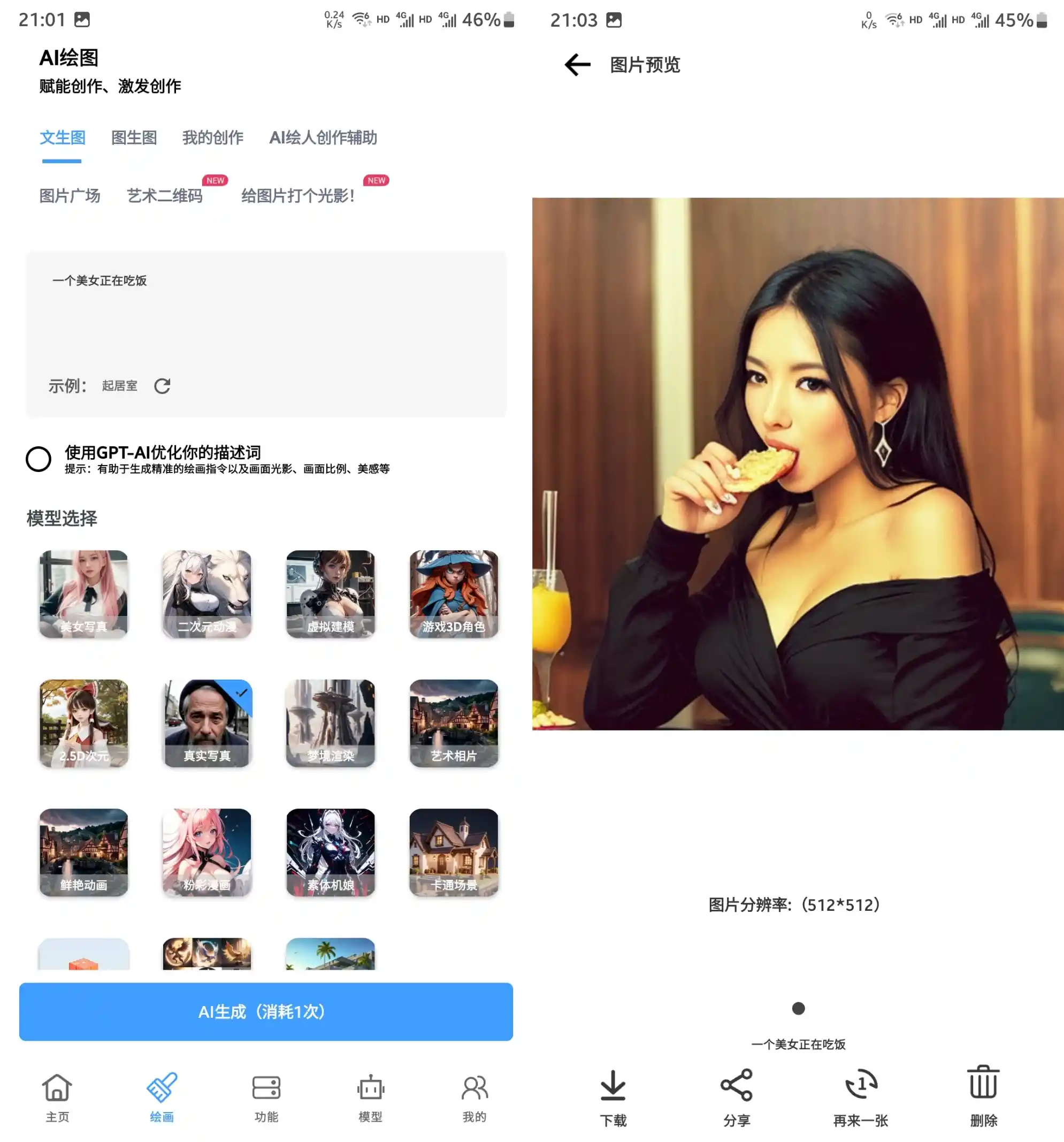Tap AI生成 (消耗1次) button
1064x1142 pixels.
click(265, 1011)
